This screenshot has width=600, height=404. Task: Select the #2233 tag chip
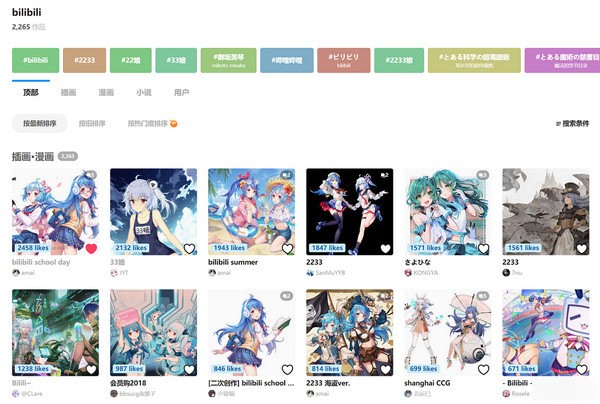point(83,60)
